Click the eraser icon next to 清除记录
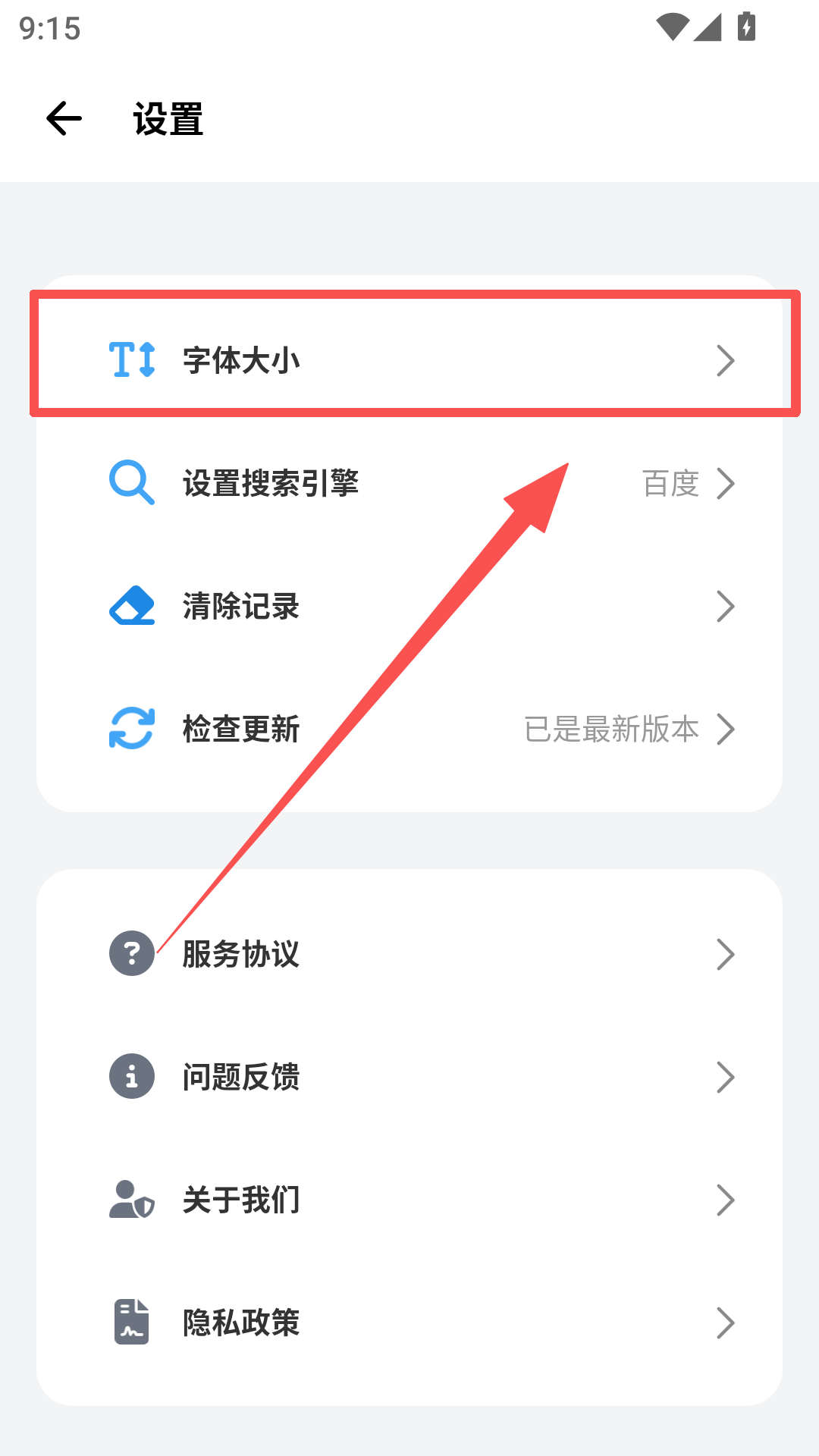The height and width of the screenshot is (1456, 819). (132, 606)
